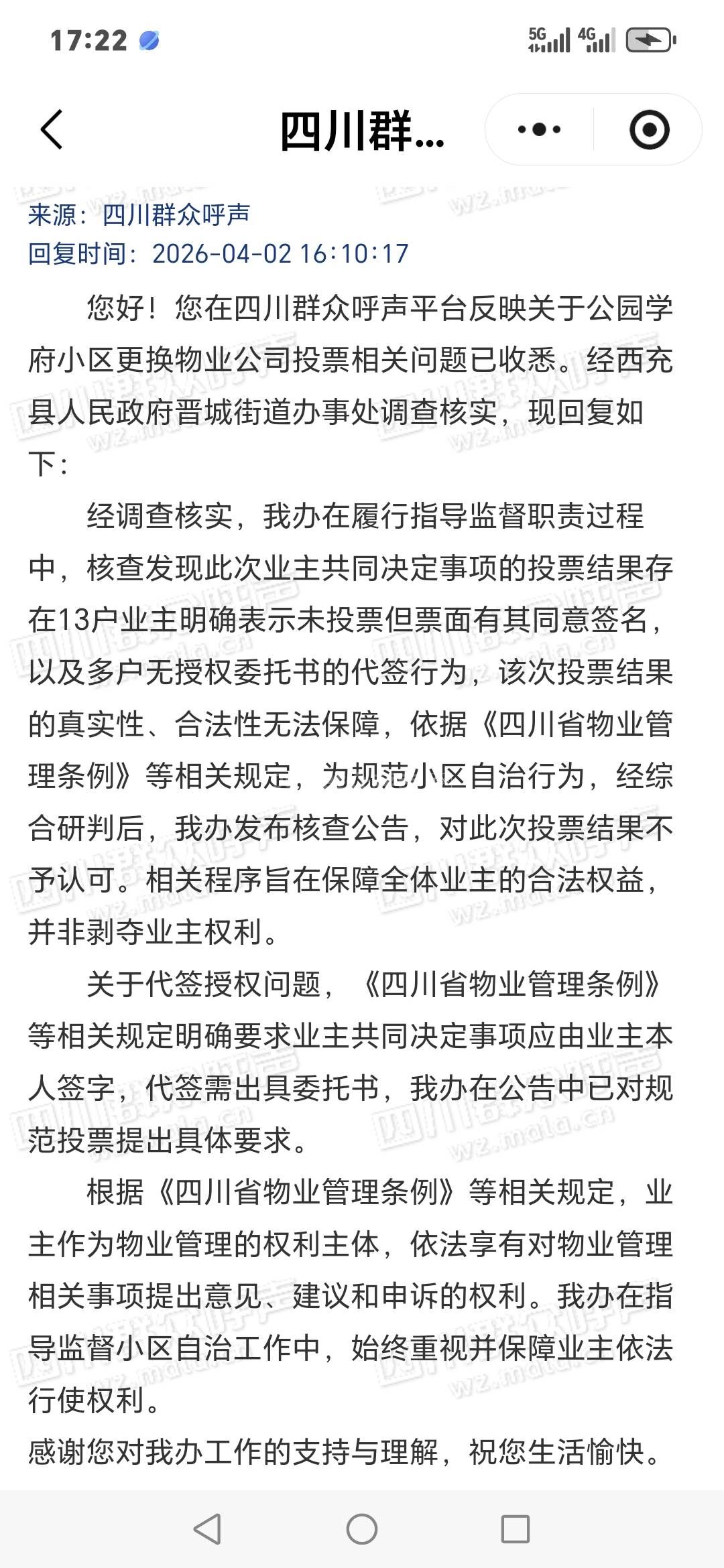Image resolution: width=724 pixels, height=1568 pixels.
Task: Tap the system back navigation button
Action: (x=207, y=1529)
